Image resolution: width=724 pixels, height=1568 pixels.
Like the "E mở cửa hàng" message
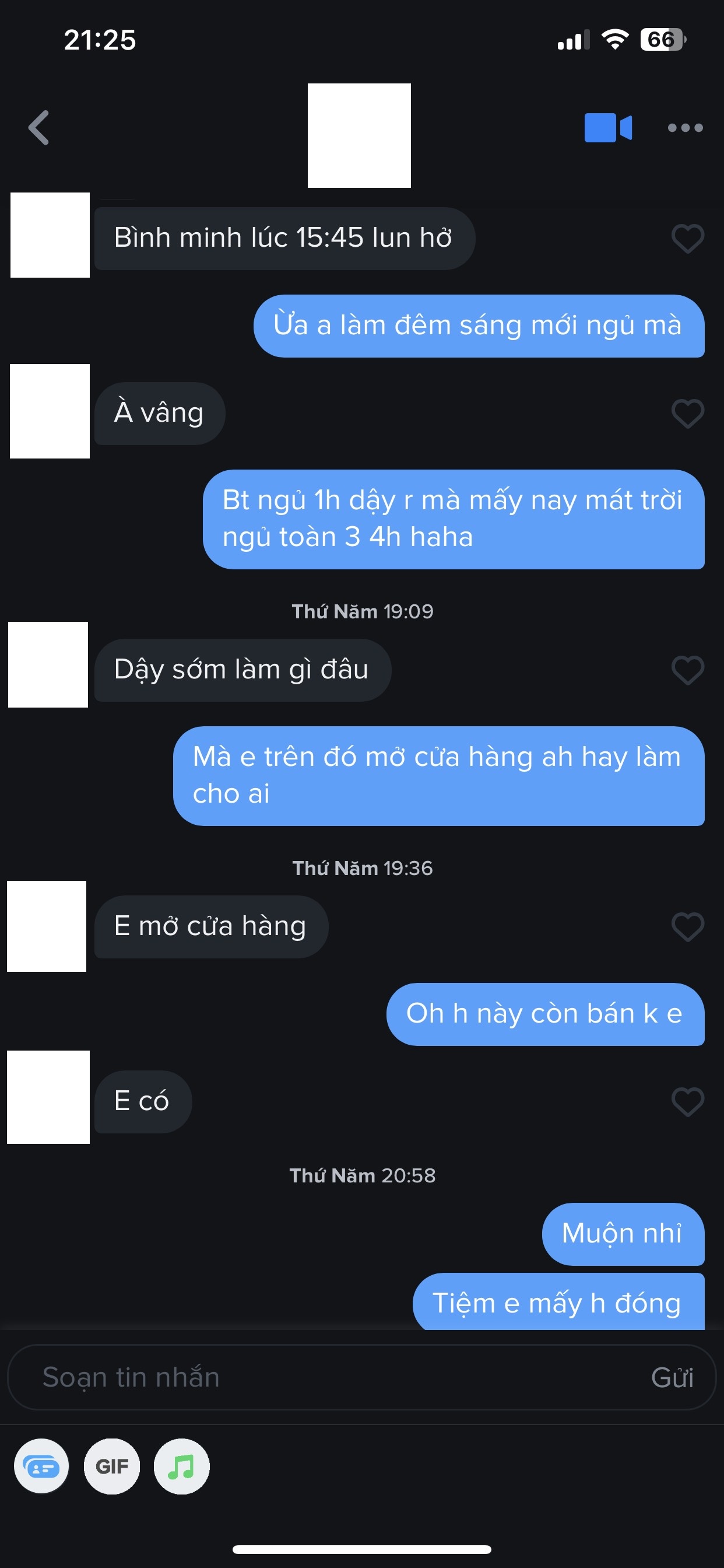coord(687,926)
